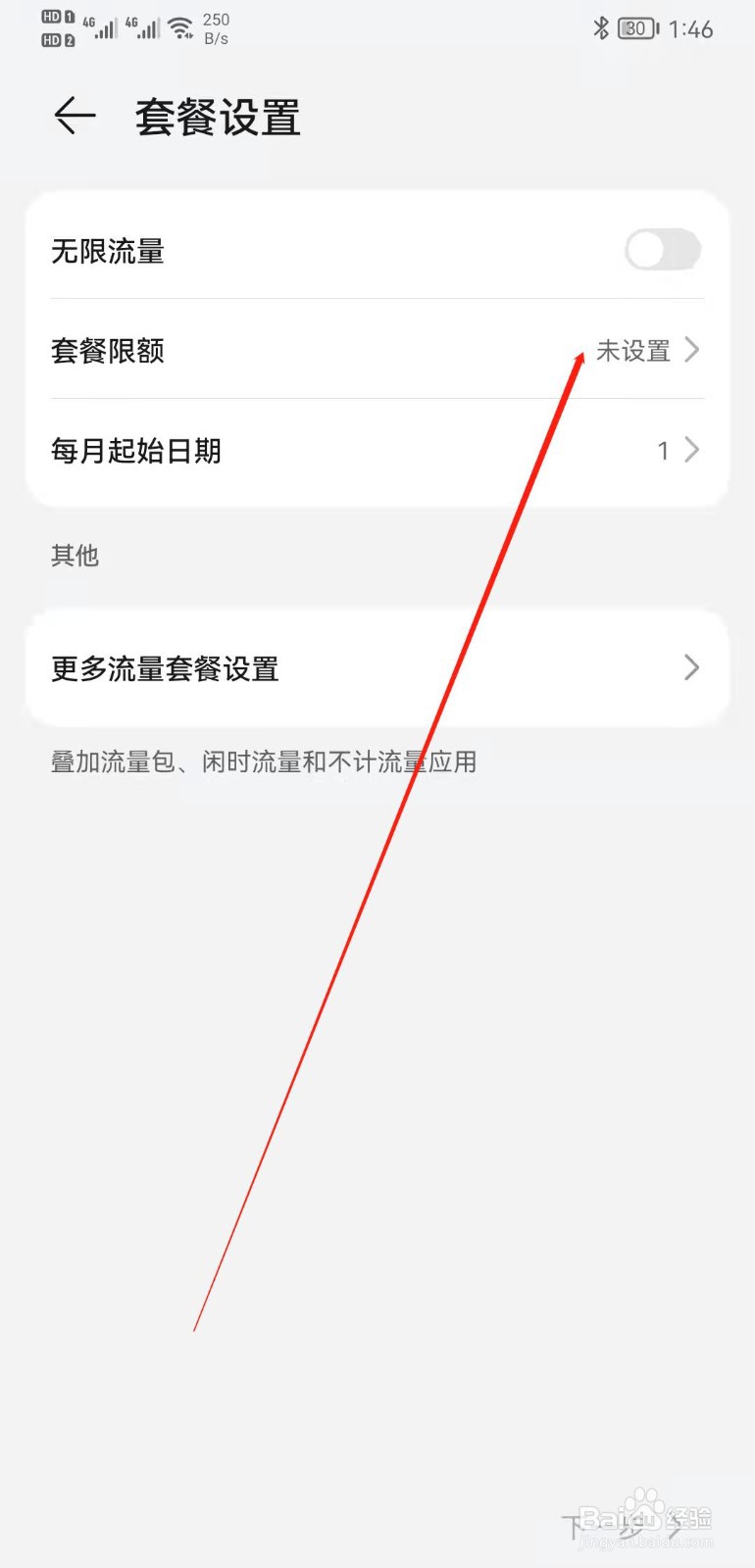Tap the WiFi signal icon
The width and height of the screenshot is (755, 1568).
(180, 26)
